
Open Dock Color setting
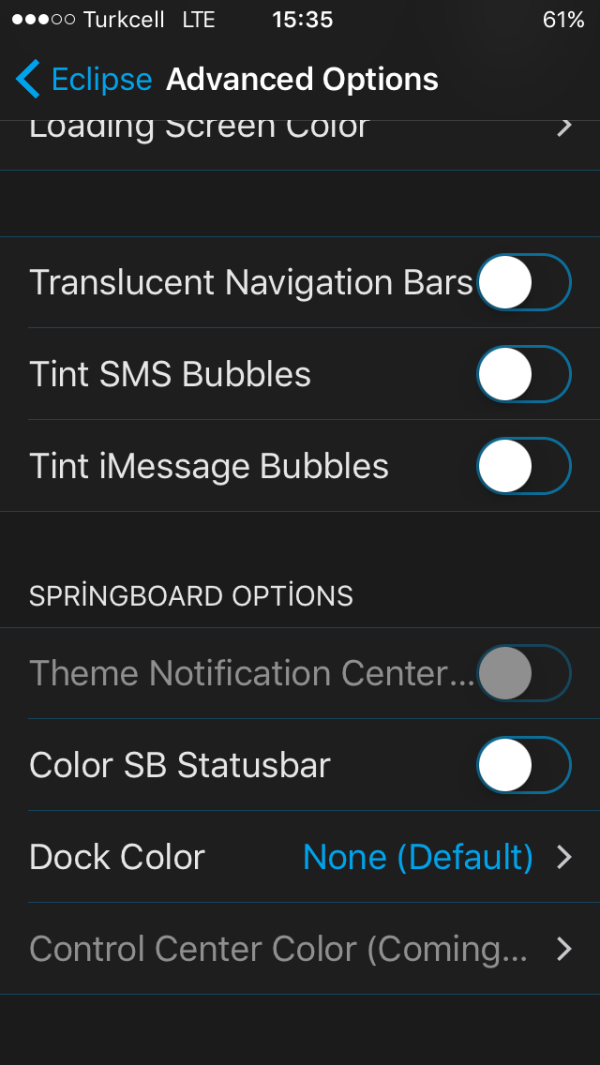point(300,857)
